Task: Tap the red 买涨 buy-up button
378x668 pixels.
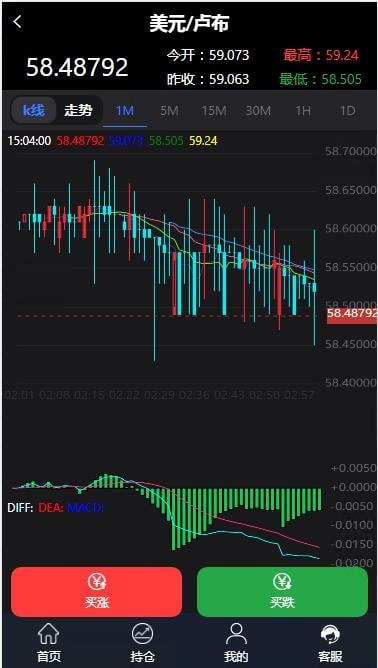Action: click(97, 592)
